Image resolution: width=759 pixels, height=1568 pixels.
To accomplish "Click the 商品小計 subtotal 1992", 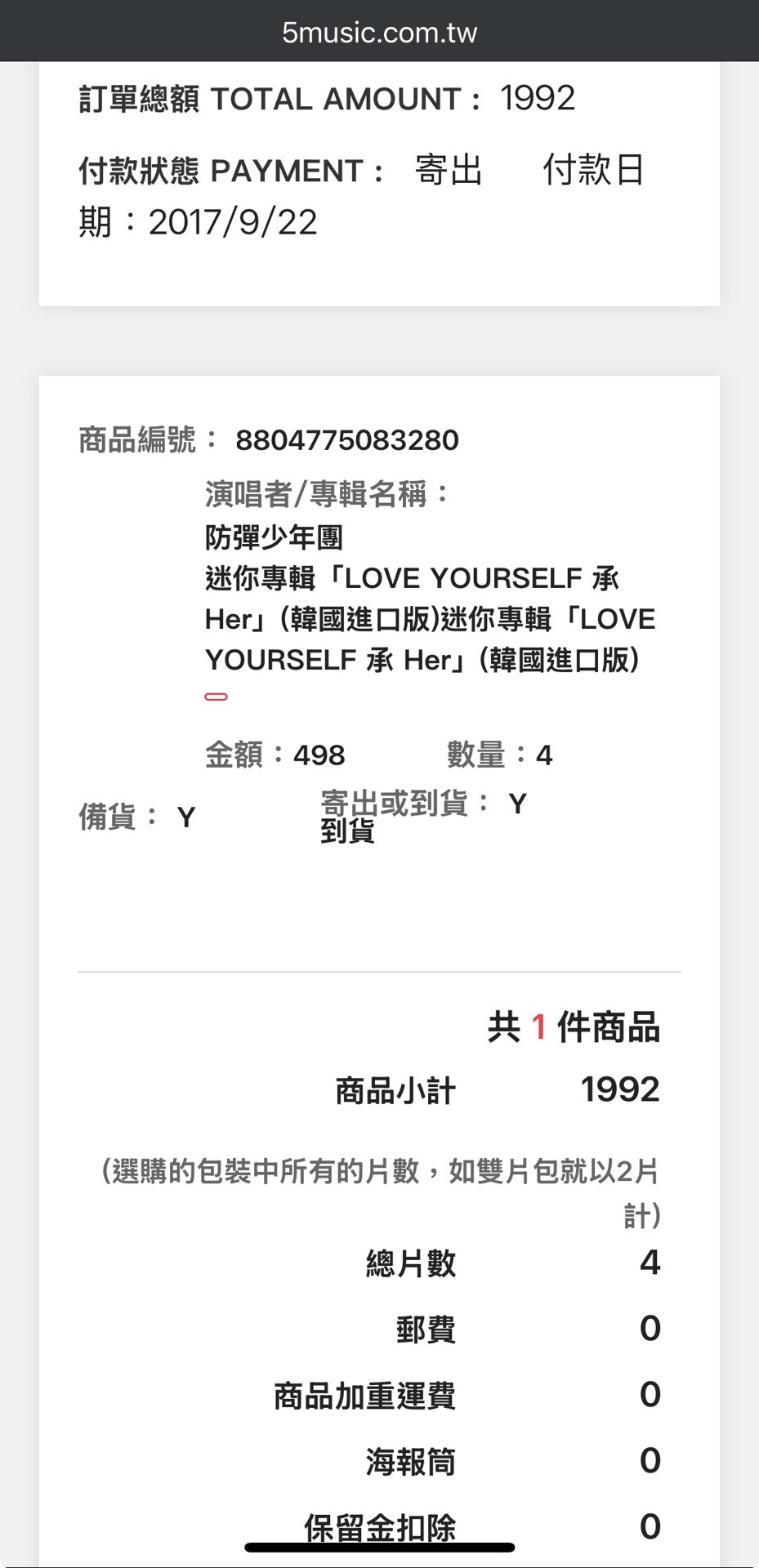I will point(620,1088).
